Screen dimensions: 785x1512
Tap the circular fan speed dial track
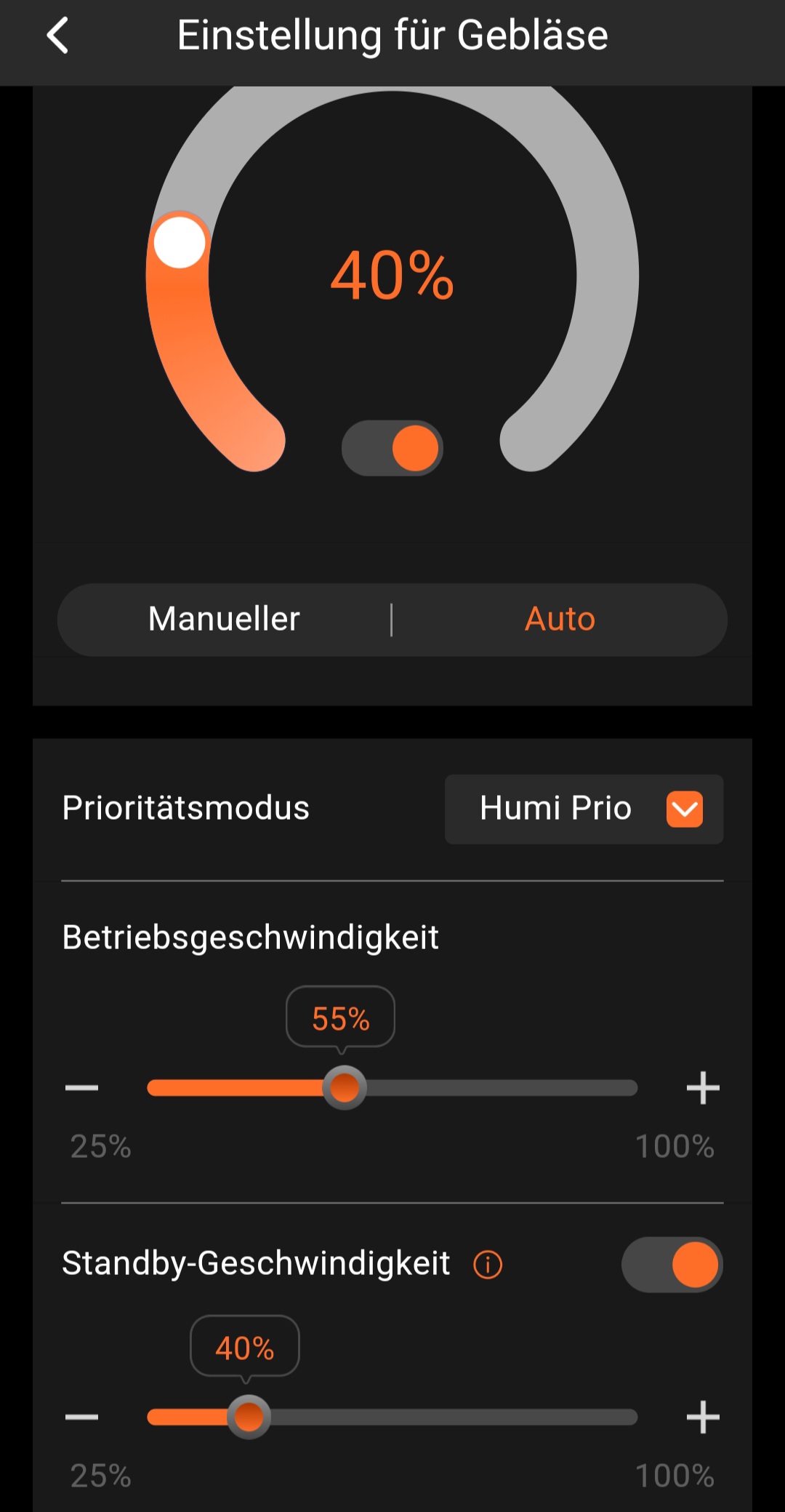tap(608, 276)
